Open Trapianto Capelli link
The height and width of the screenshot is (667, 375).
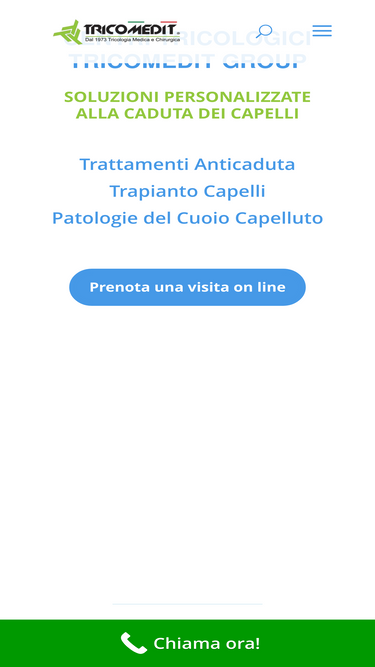click(x=188, y=191)
